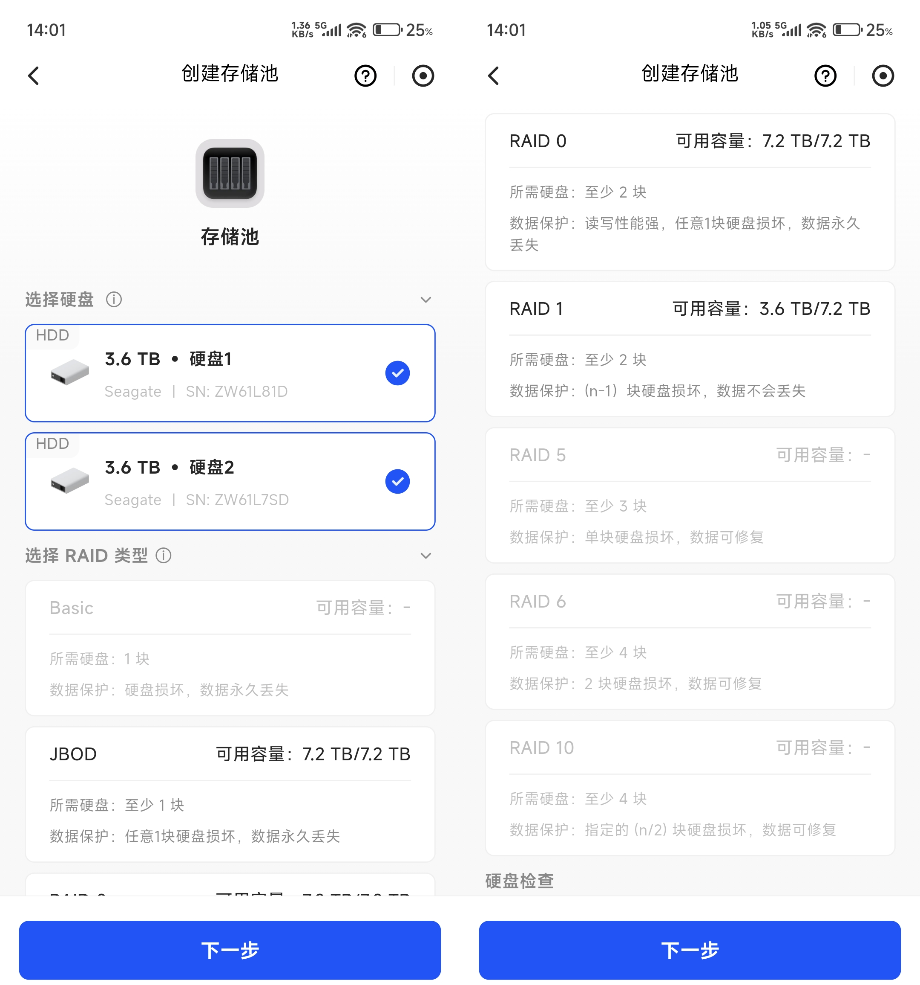The height and width of the screenshot is (985, 920).
Task: Deselect 硬盘2 with SN ZW61L7SD
Action: (397, 482)
